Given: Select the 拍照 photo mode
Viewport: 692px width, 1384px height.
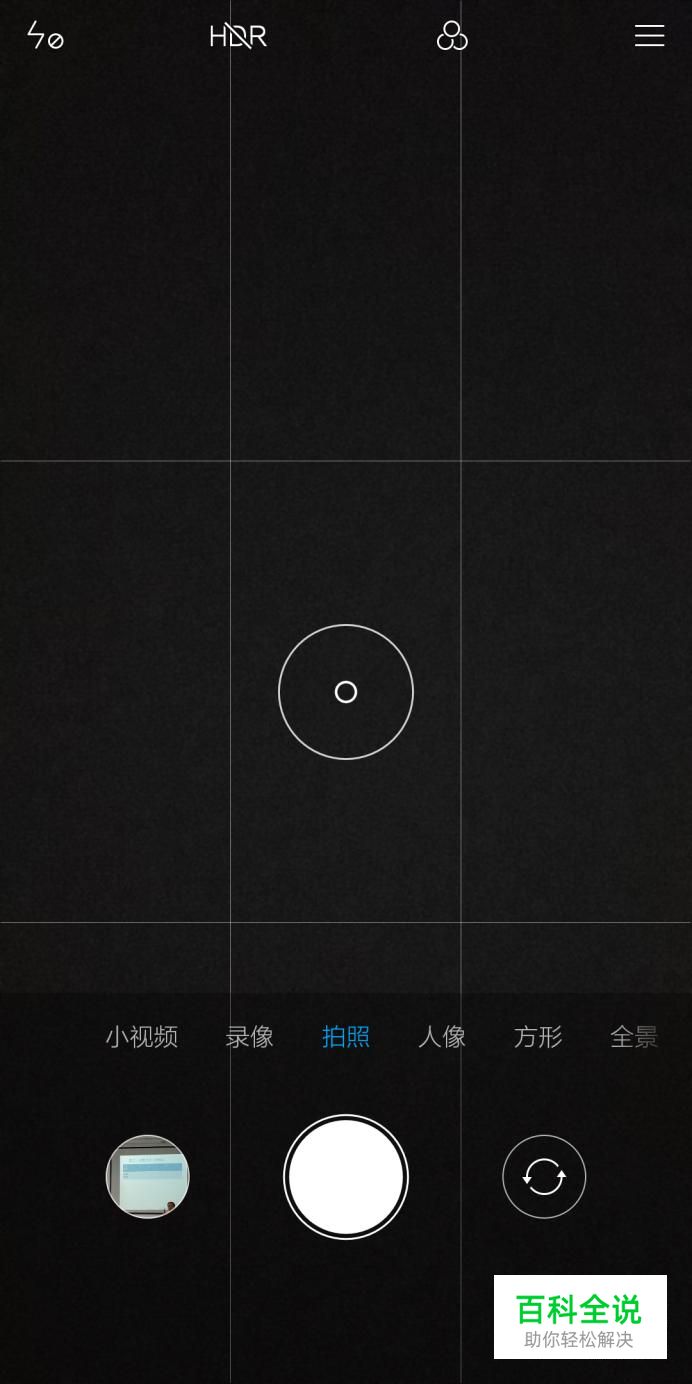Looking at the screenshot, I should [346, 1037].
